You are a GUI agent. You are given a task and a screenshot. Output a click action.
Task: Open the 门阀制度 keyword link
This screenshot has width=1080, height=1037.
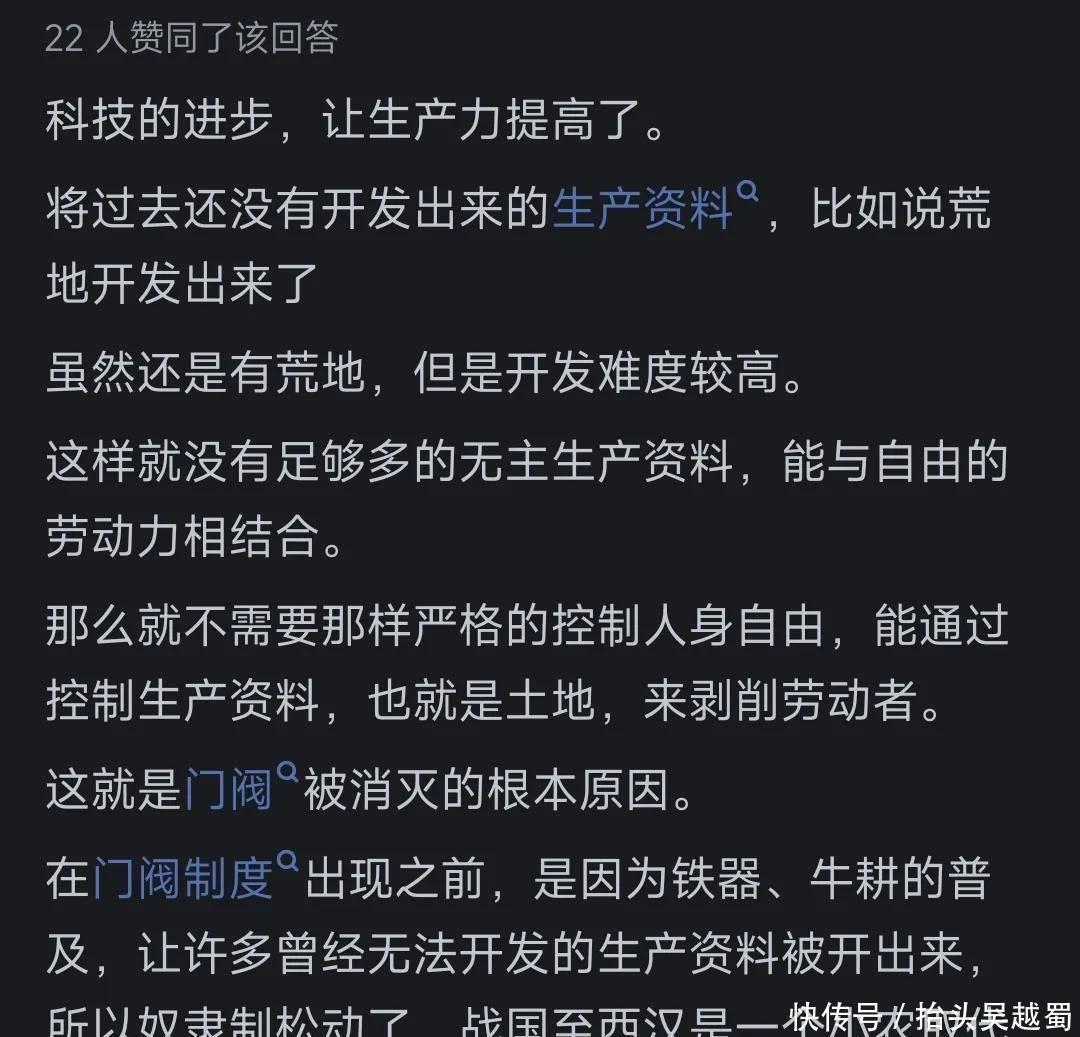tap(195, 877)
